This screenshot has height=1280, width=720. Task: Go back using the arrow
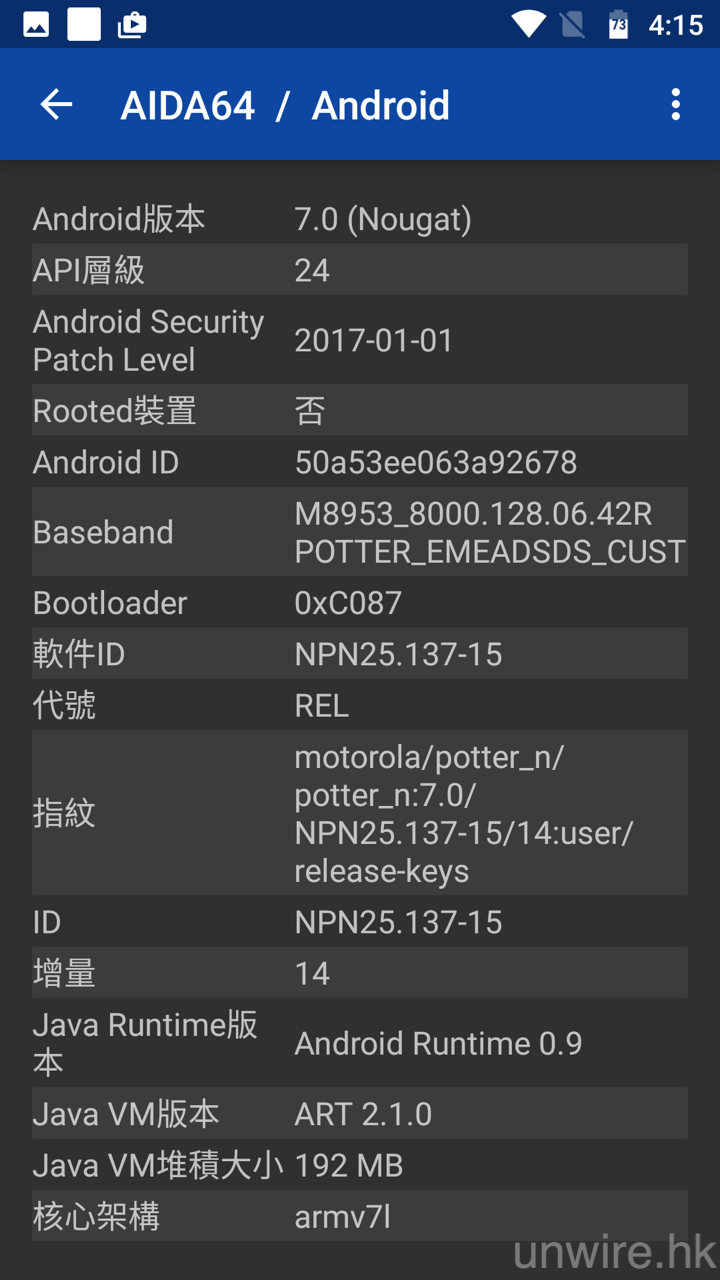[56, 105]
